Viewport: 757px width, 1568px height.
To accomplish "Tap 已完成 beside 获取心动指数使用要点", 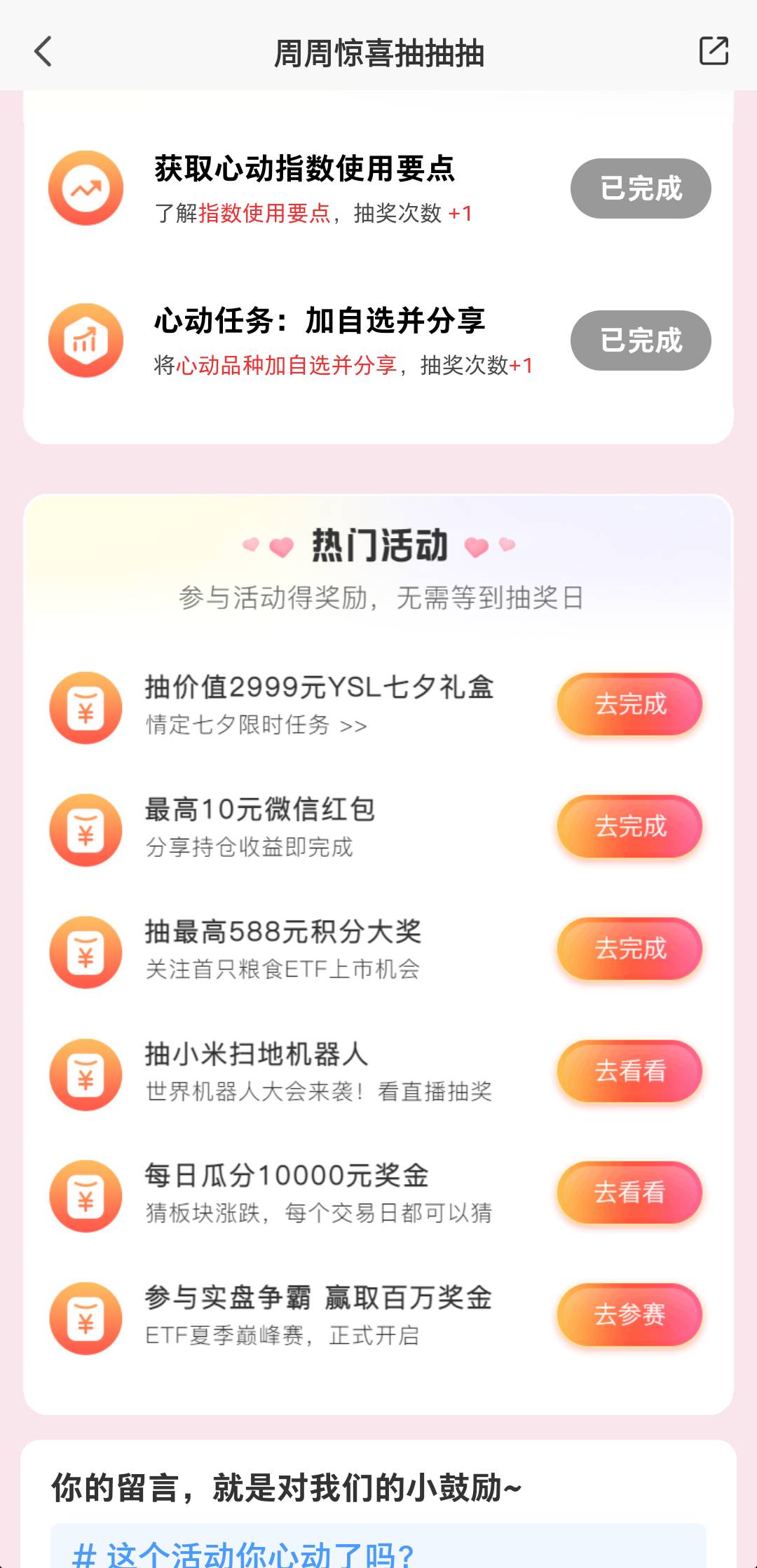I will click(x=641, y=188).
